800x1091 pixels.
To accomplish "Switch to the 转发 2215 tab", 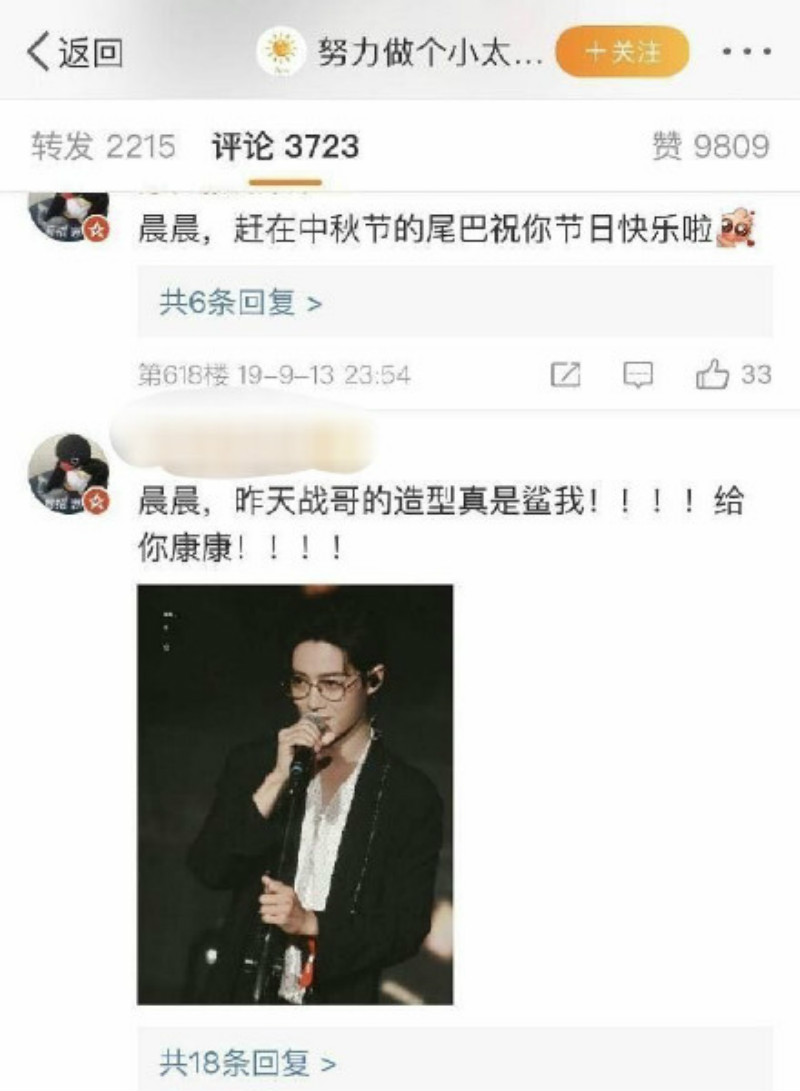I will (102, 147).
